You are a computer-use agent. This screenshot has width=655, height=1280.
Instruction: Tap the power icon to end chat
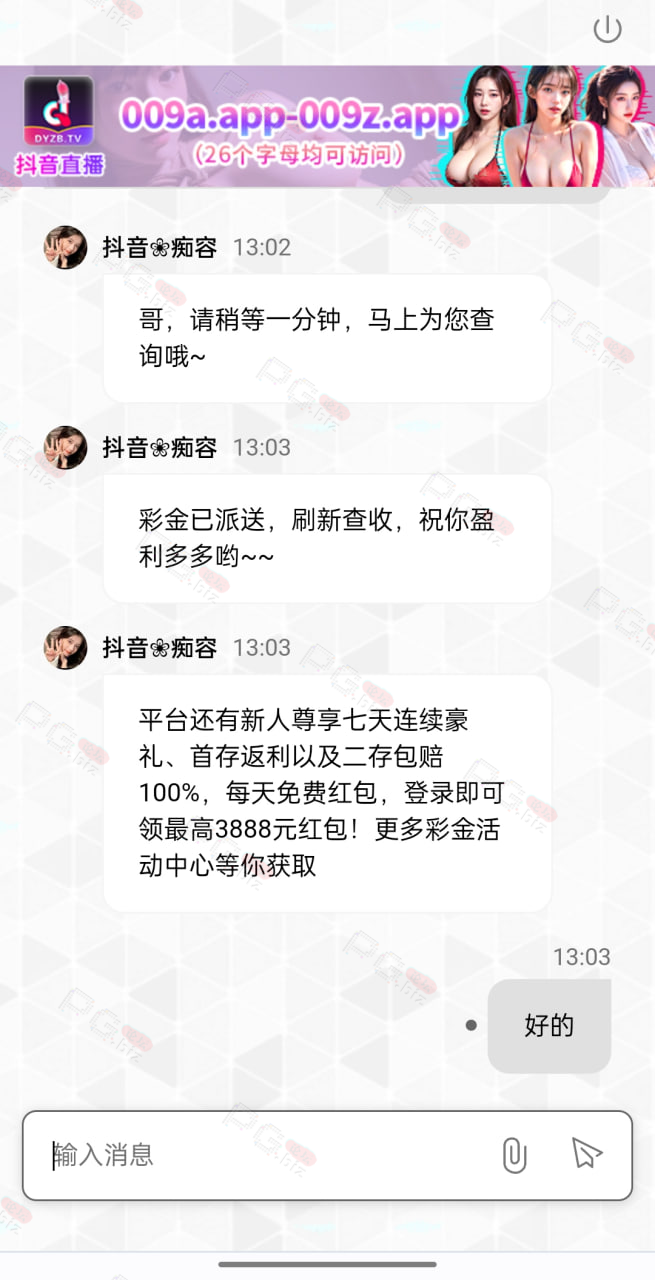tap(607, 30)
